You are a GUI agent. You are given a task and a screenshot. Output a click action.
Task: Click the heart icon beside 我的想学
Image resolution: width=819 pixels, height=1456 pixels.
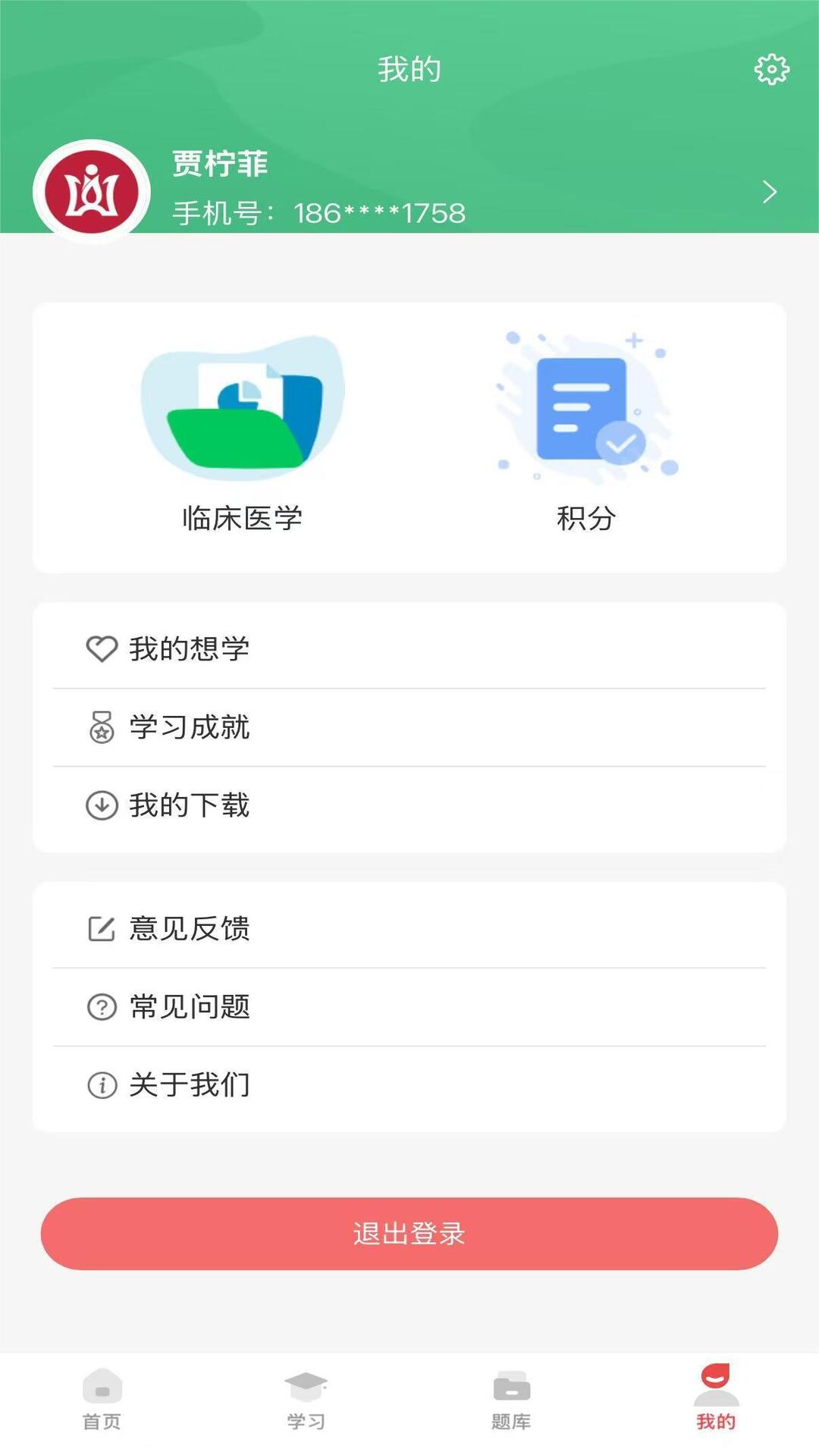(x=100, y=648)
